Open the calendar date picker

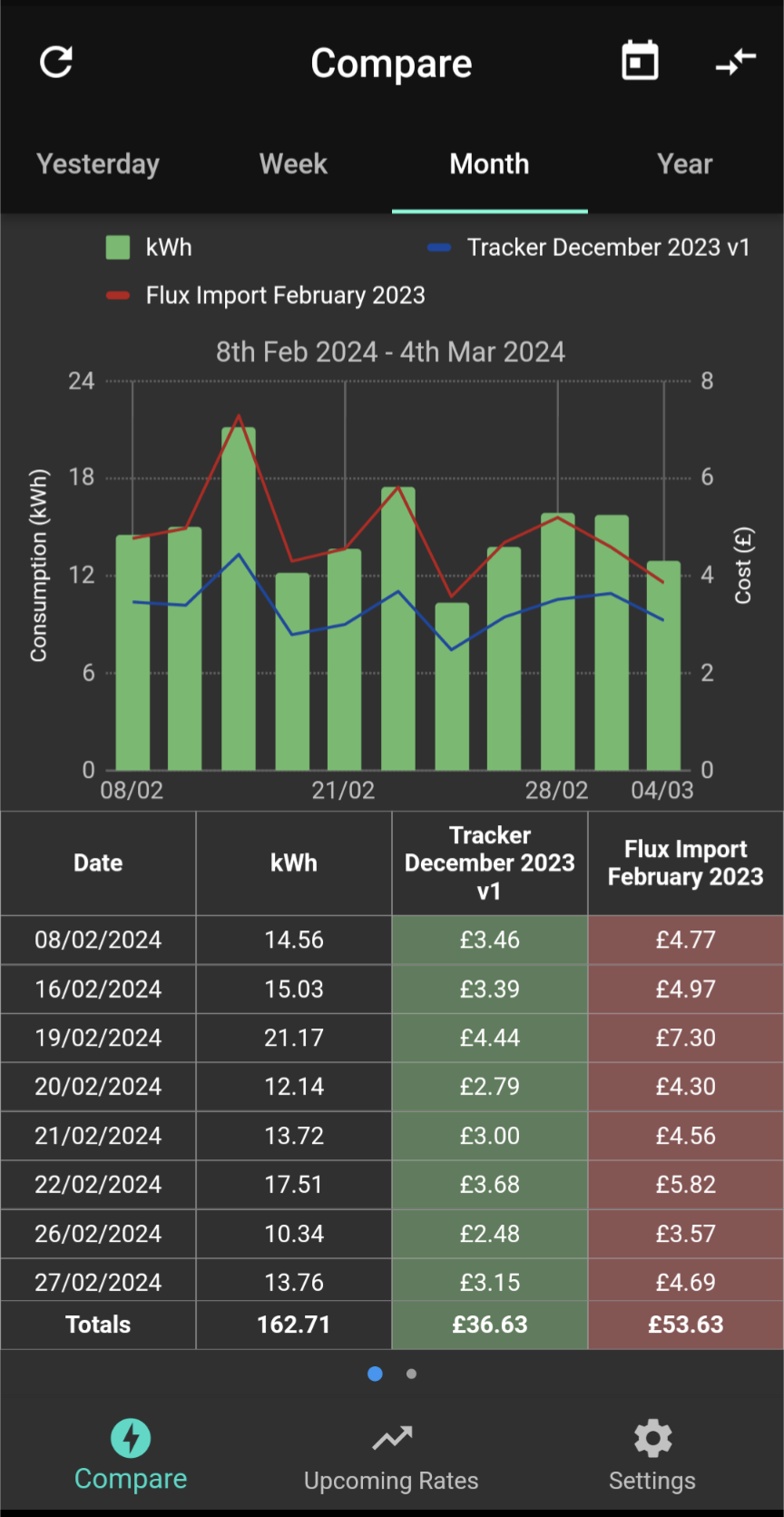(640, 62)
